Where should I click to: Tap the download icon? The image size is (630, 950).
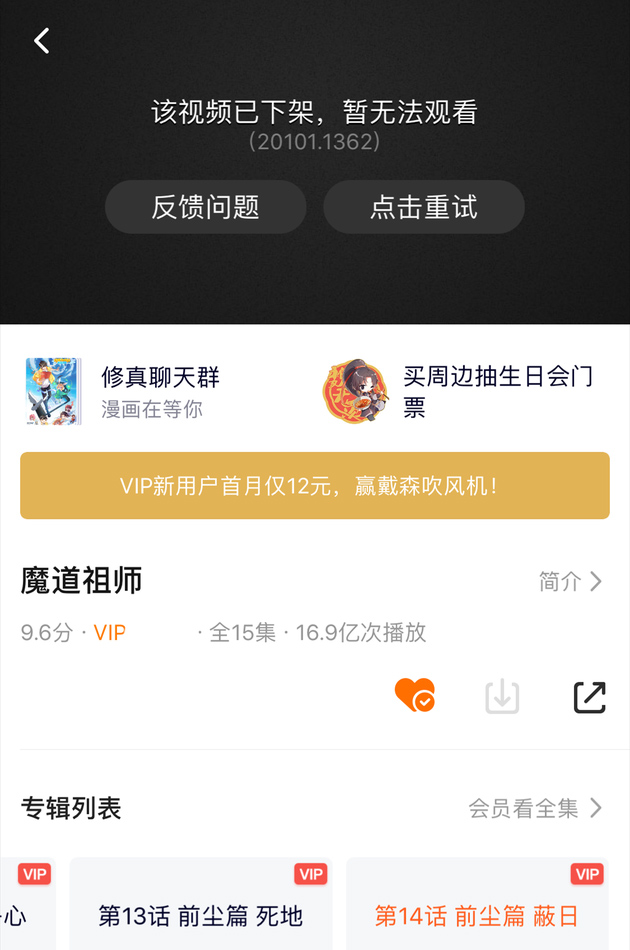point(502,697)
